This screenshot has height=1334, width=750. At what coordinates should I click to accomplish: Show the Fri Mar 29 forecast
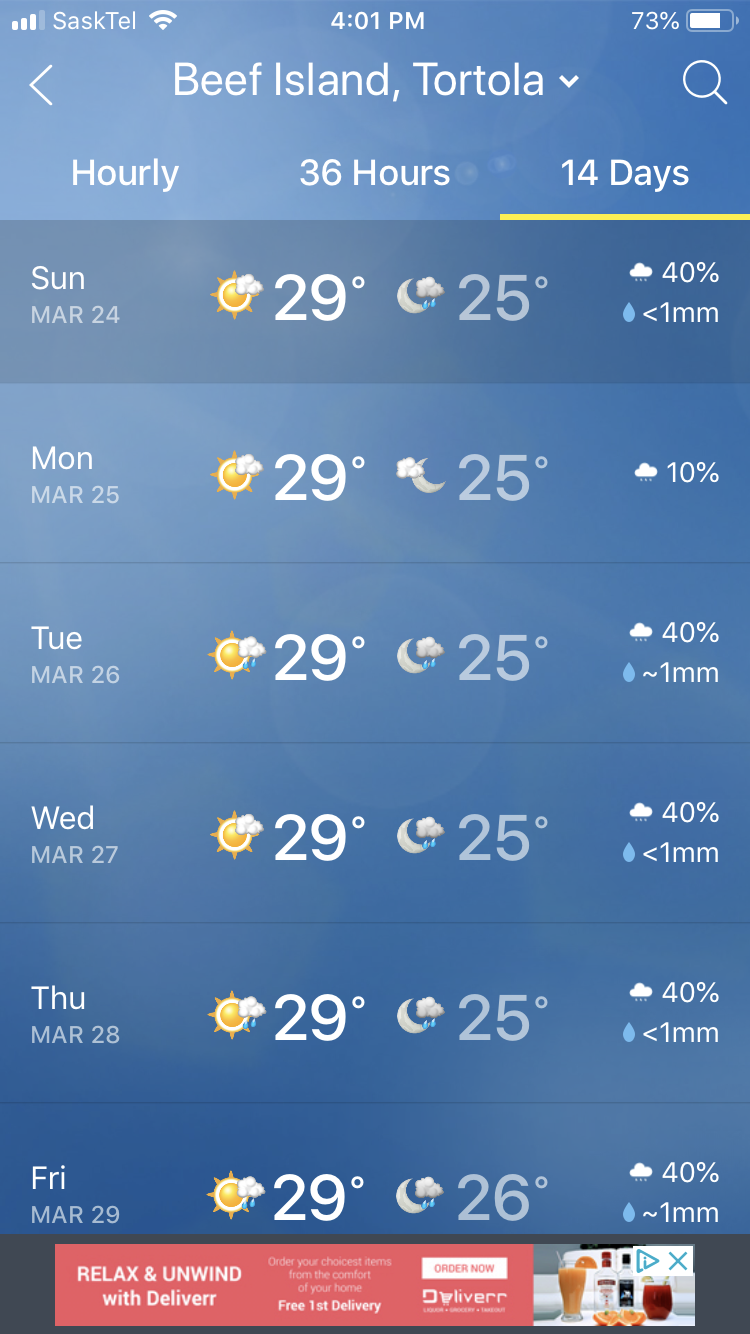pyautogui.click(x=375, y=1192)
